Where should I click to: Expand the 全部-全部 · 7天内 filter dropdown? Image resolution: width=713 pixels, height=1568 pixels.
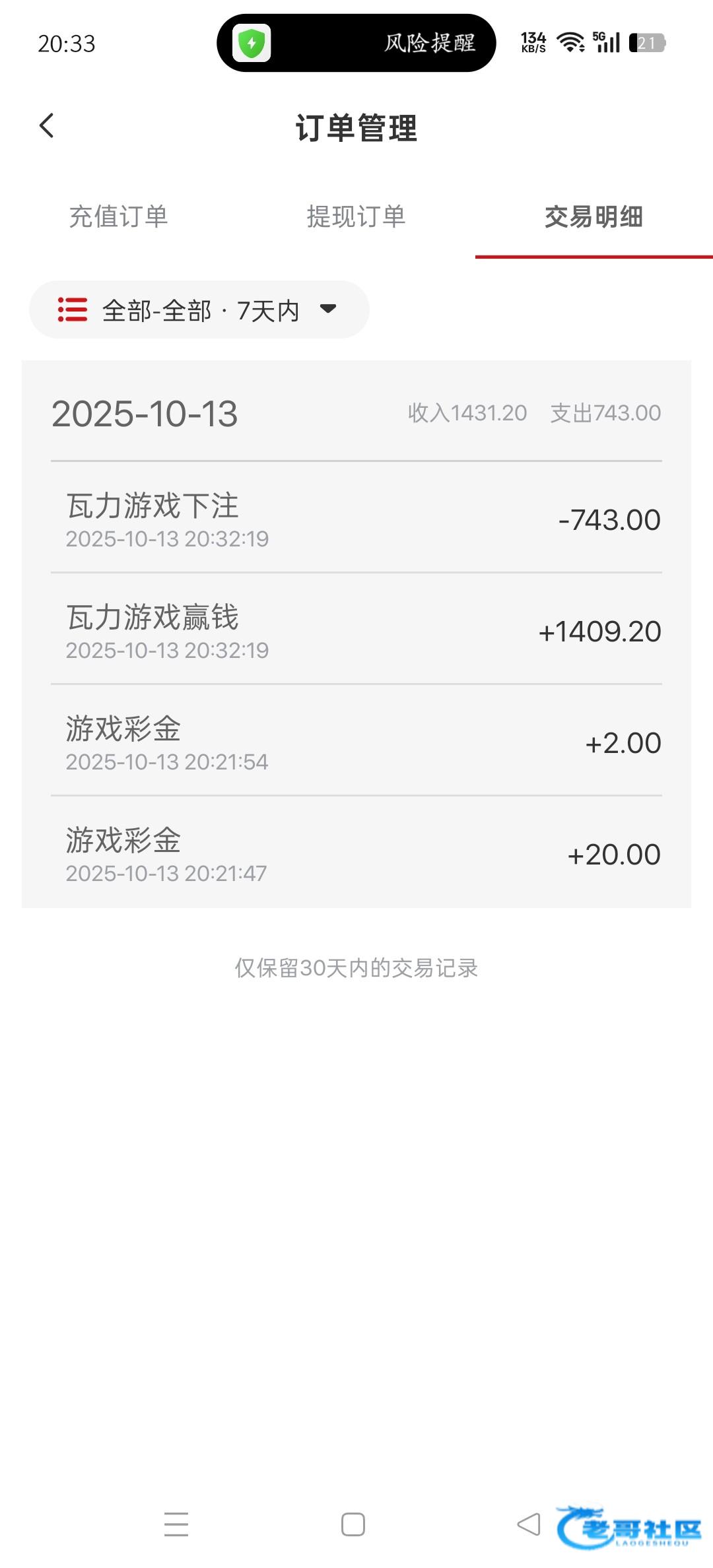199,310
